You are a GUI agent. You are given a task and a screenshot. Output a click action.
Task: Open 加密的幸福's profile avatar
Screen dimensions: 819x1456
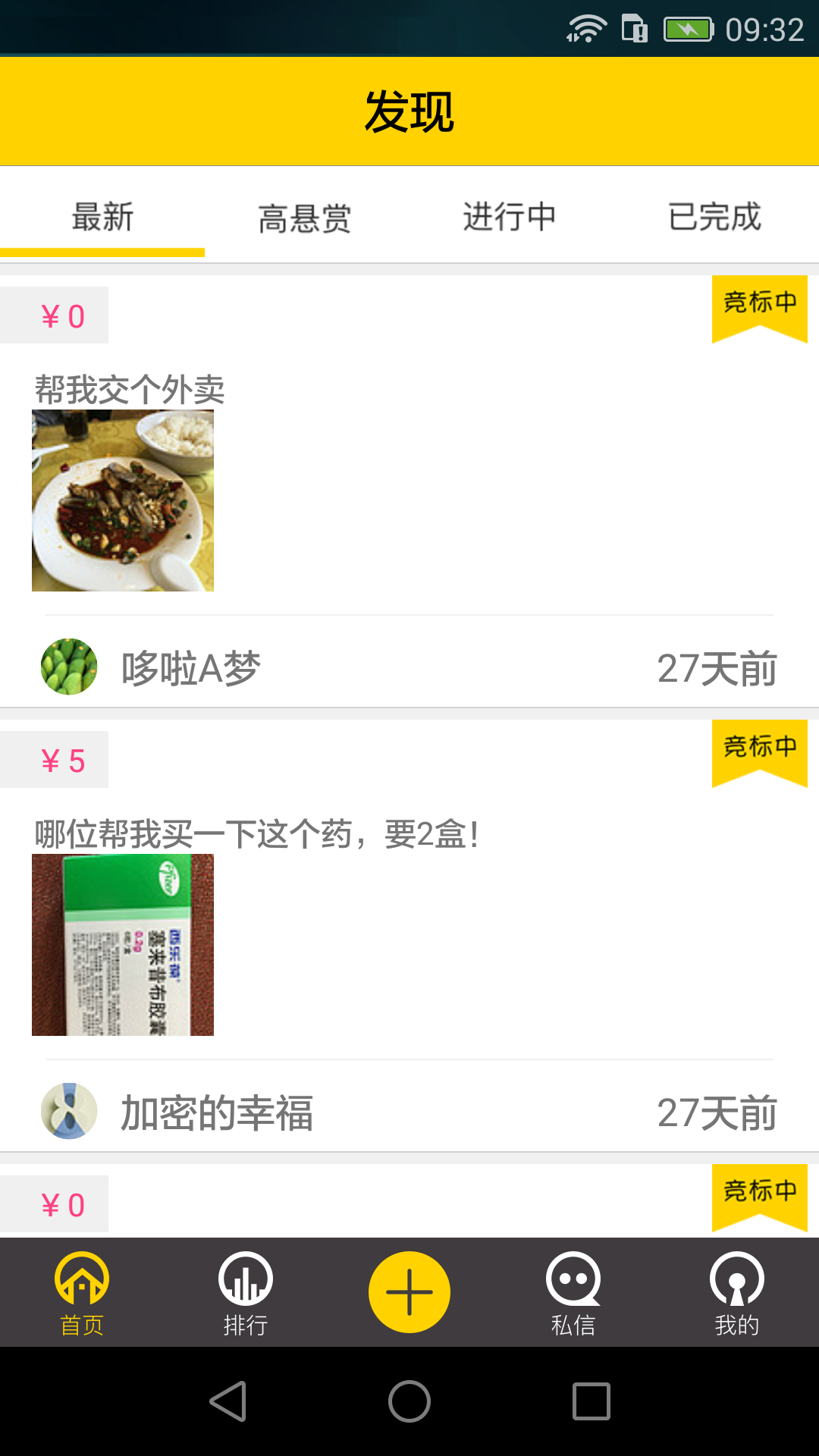(x=69, y=1111)
